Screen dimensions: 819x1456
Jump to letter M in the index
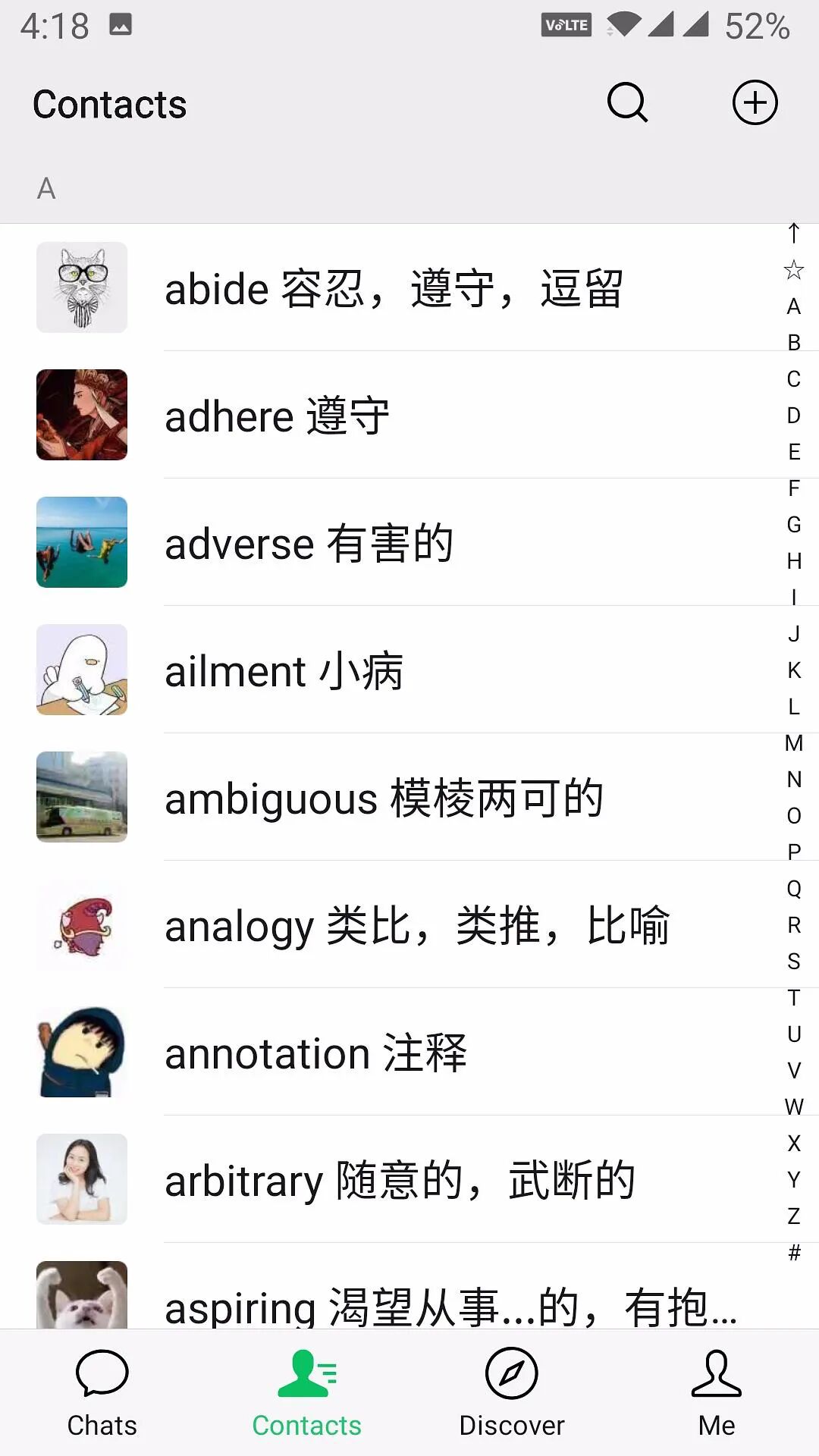coord(794,743)
